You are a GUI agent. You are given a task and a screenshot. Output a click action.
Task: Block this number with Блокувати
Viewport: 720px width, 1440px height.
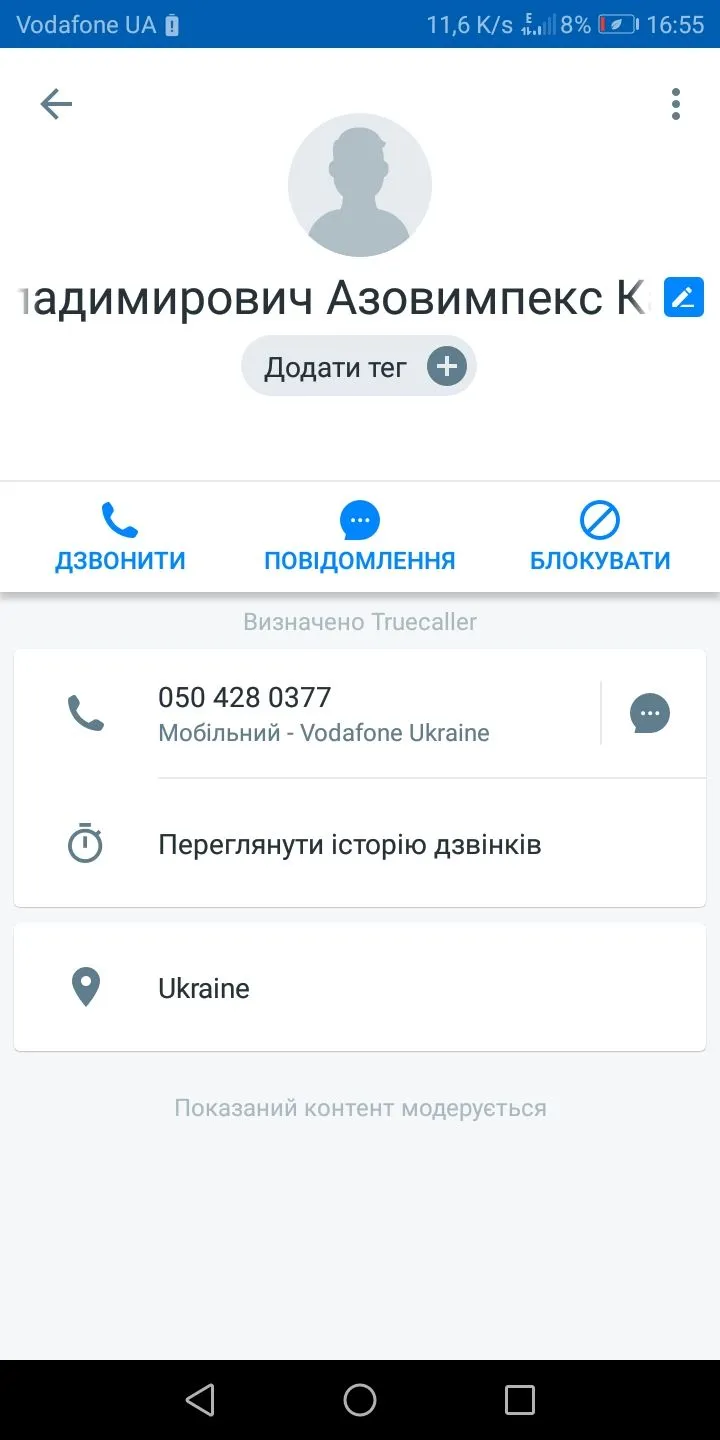(x=600, y=539)
